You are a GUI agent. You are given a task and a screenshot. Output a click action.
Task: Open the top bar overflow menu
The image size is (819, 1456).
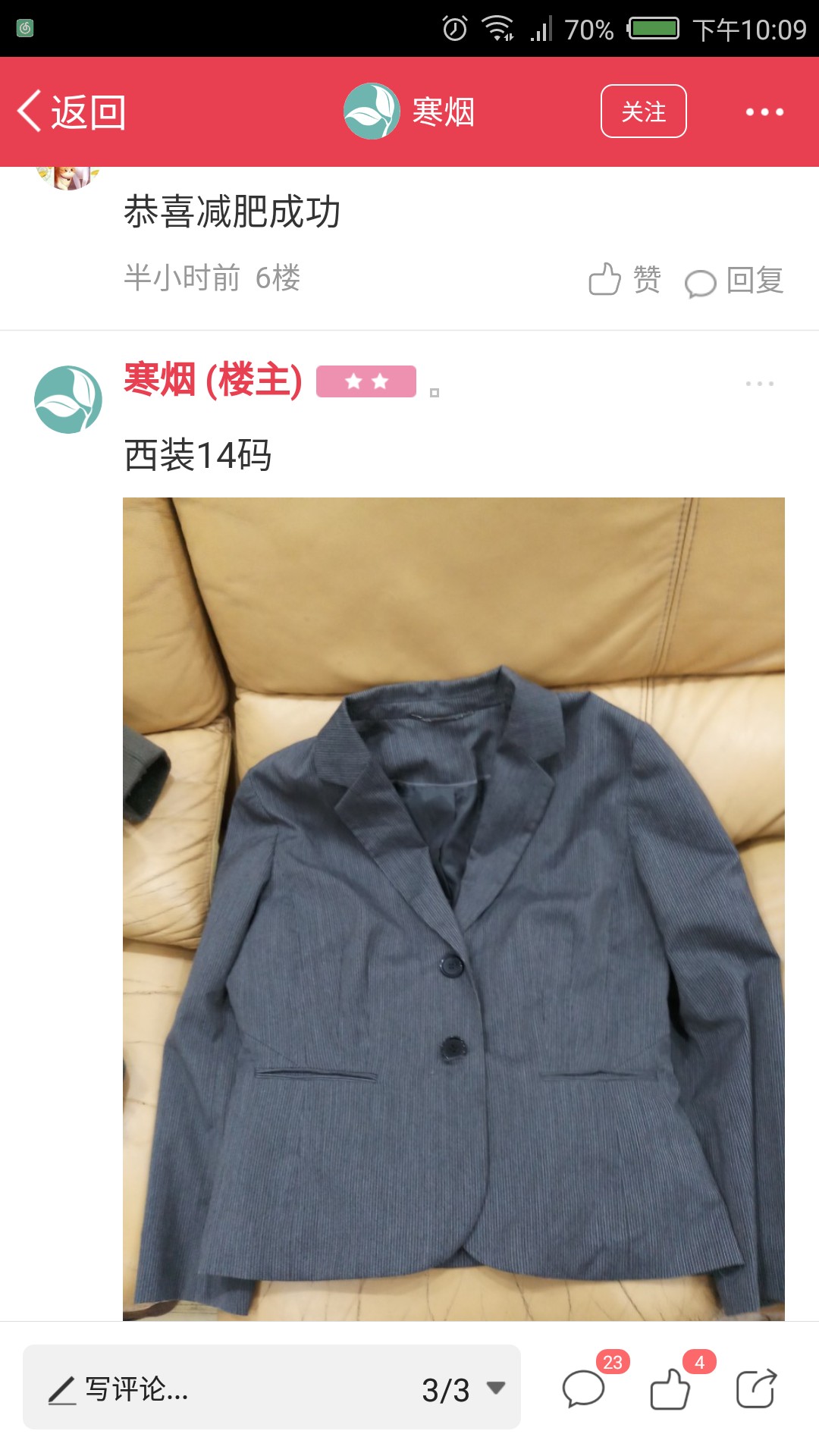pos(764,112)
